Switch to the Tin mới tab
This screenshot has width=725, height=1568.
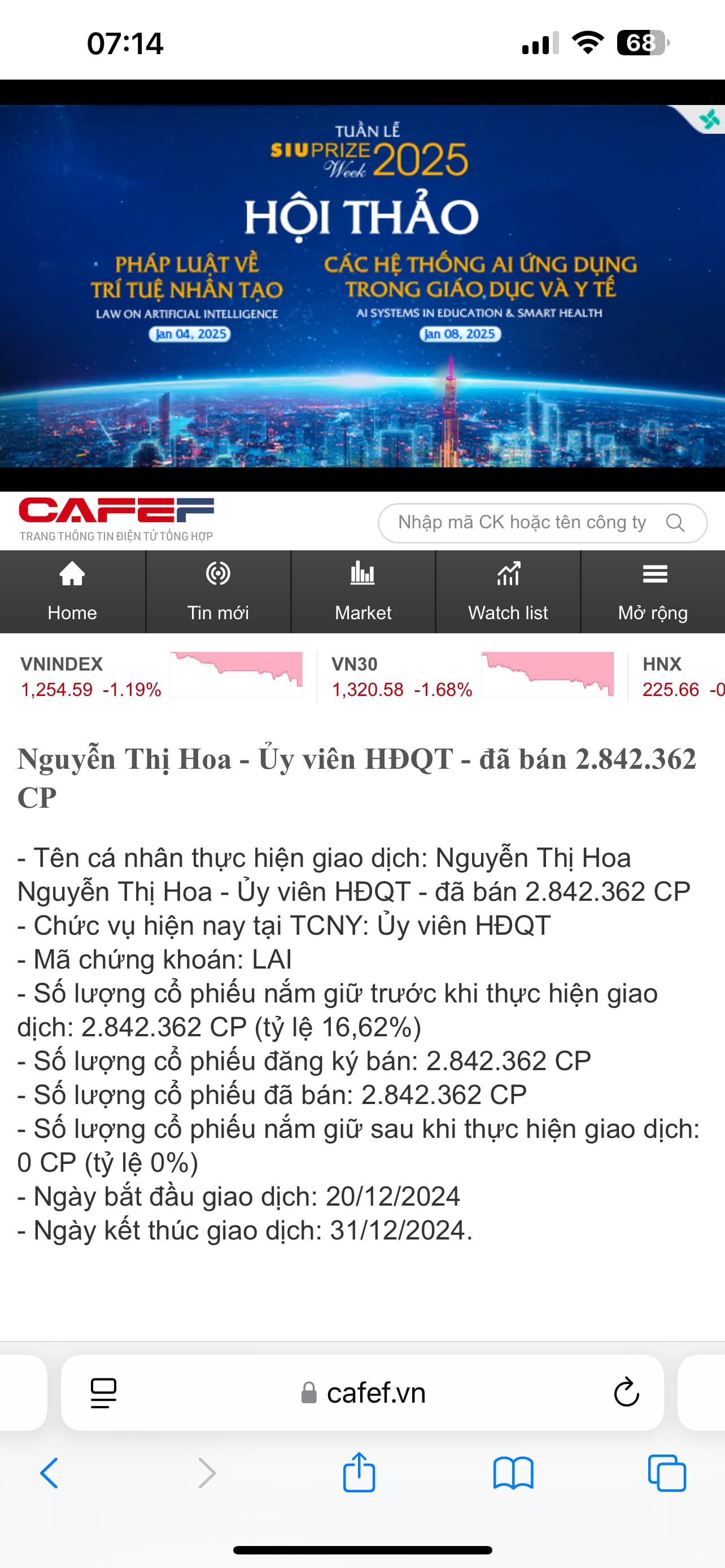218,592
